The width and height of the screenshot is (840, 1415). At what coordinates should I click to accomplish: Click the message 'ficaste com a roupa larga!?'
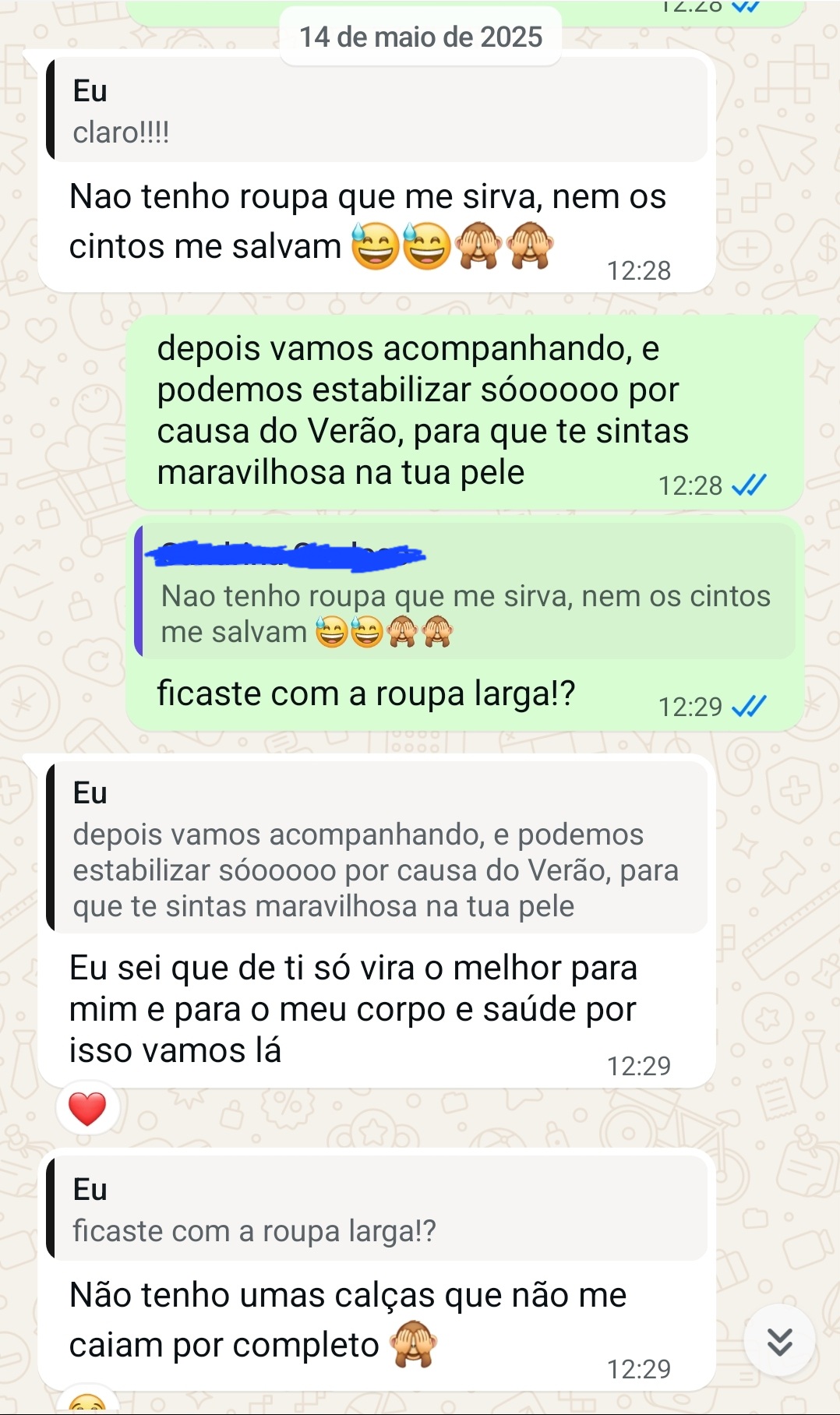pyautogui.click(x=366, y=692)
